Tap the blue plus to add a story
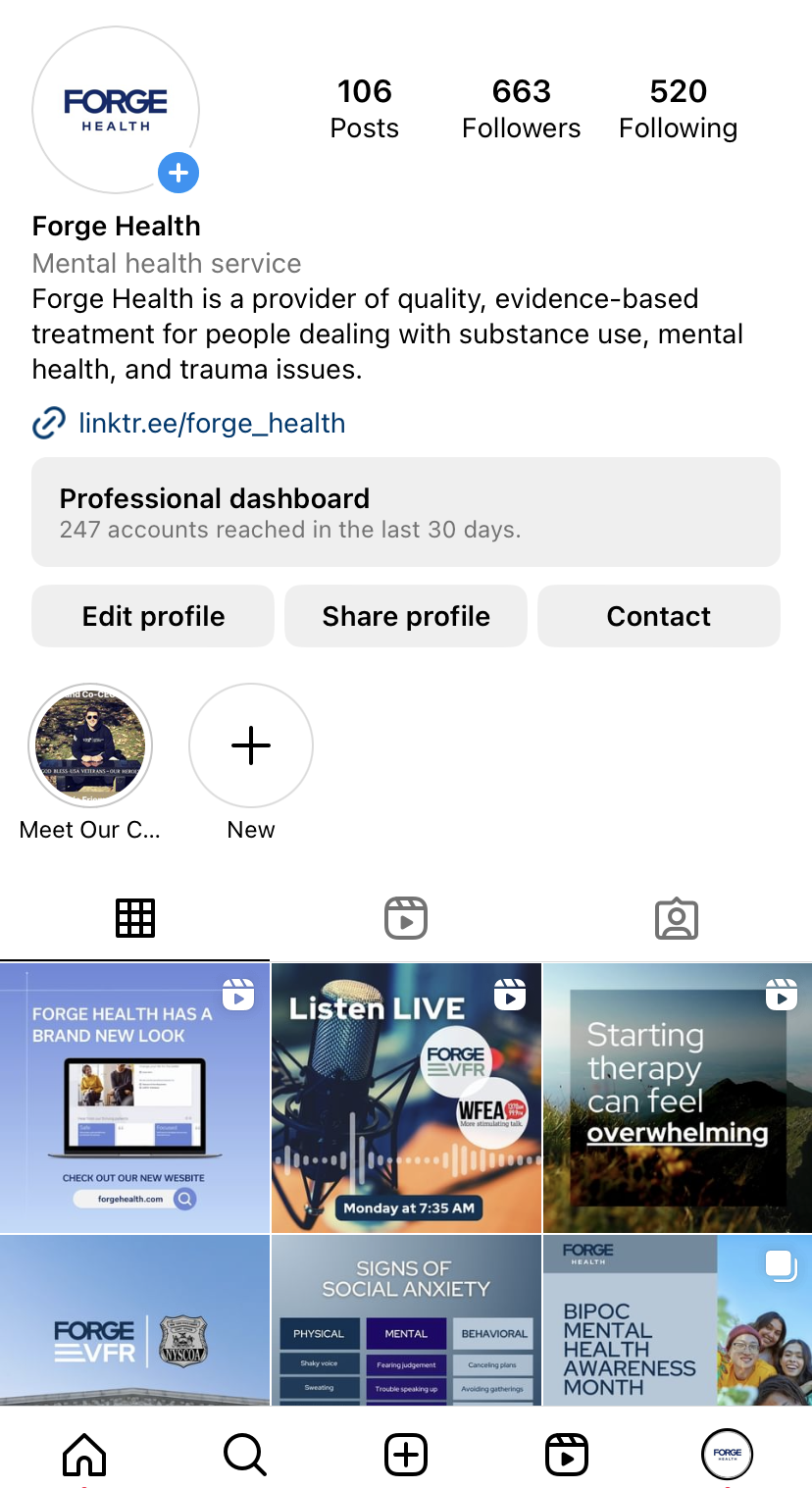The height and width of the screenshot is (1488, 812). [x=178, y=173]
